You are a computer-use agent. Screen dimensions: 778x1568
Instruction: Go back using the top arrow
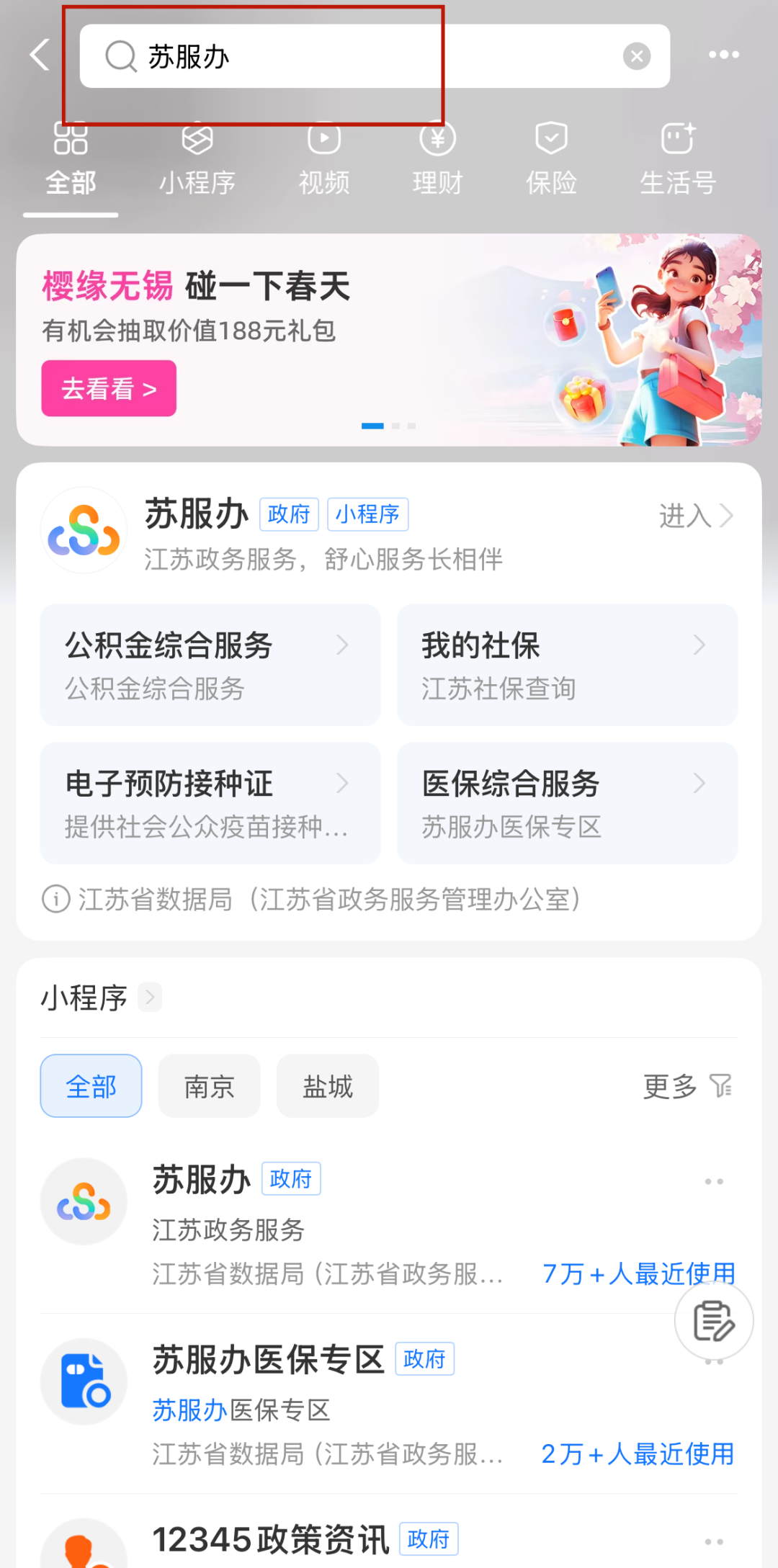[40, 55]
